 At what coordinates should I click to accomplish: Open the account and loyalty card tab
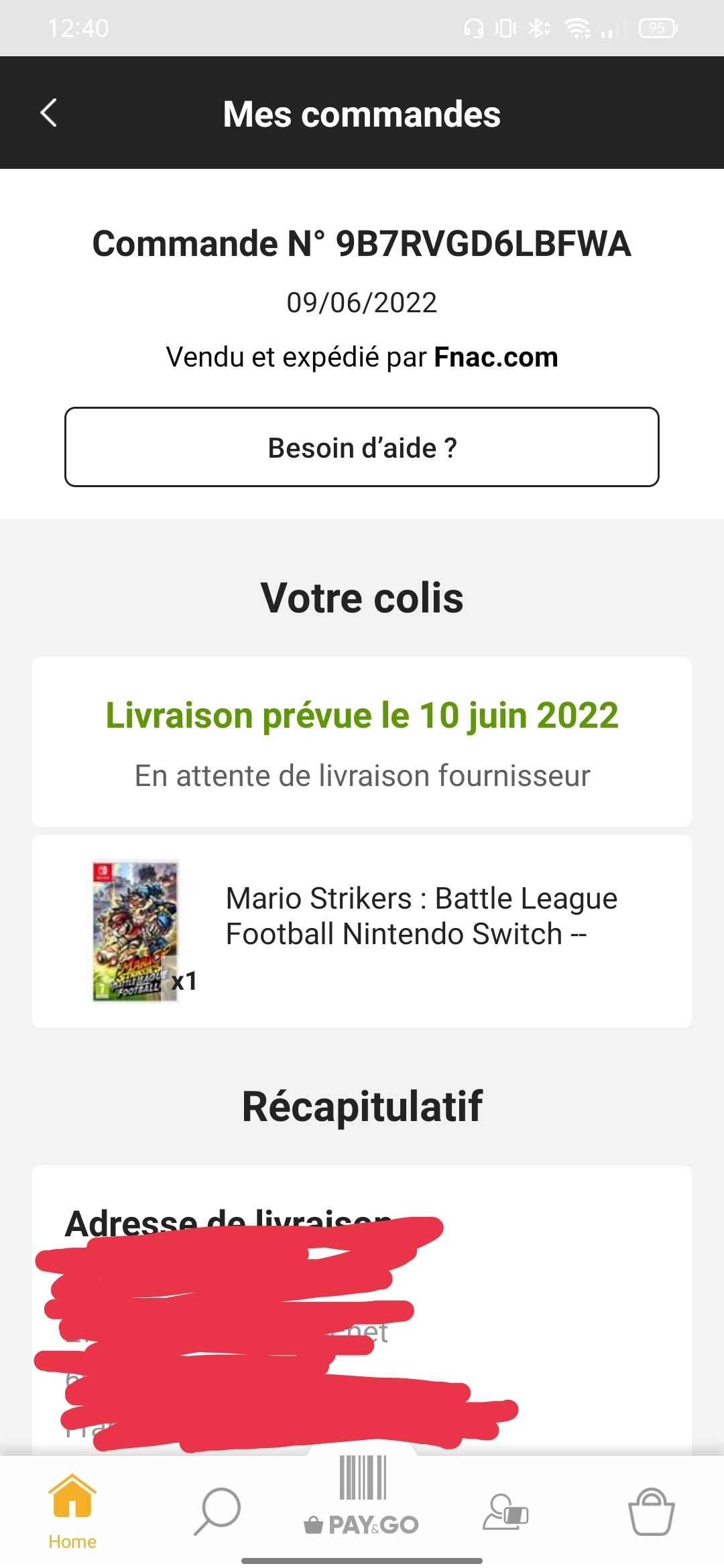[x=506, y=1512]
